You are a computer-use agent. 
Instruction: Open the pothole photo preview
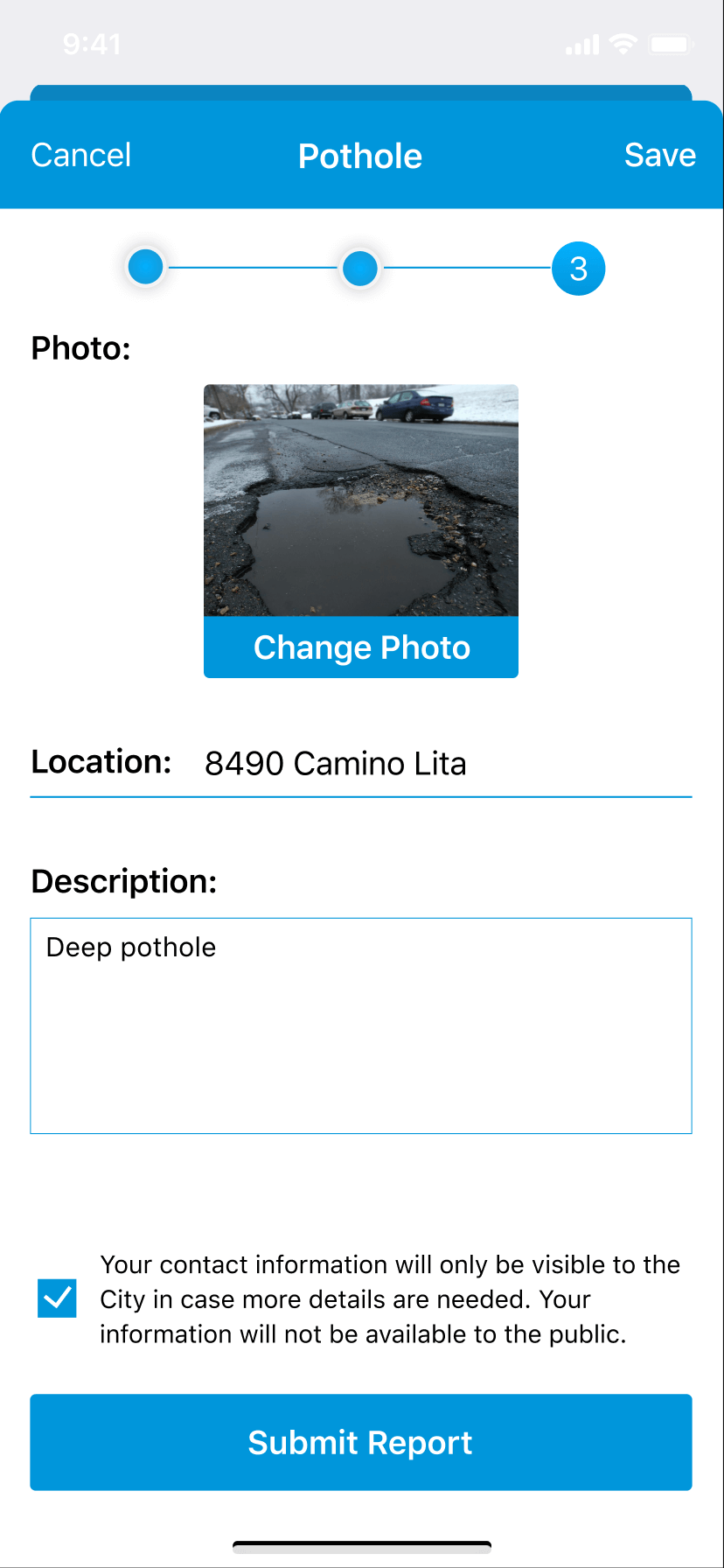(x=361, y=500)
